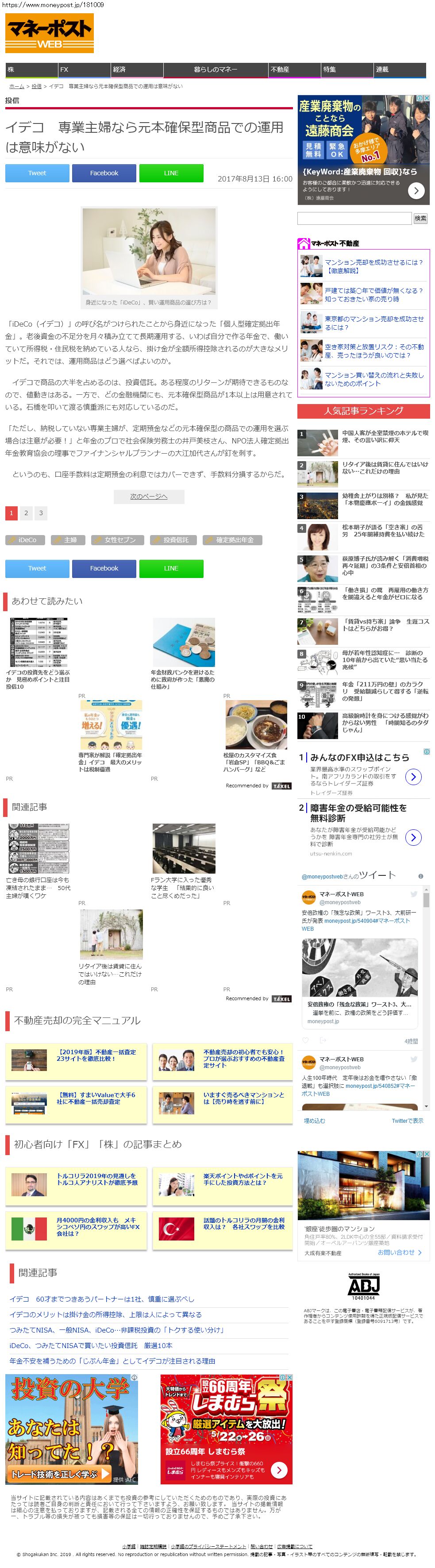The width and height of the screenshot is (435, 1568).
Task: Open iDeCo、つみたてNISAで買いたい投資信託 link
Action: (91, 1345)
